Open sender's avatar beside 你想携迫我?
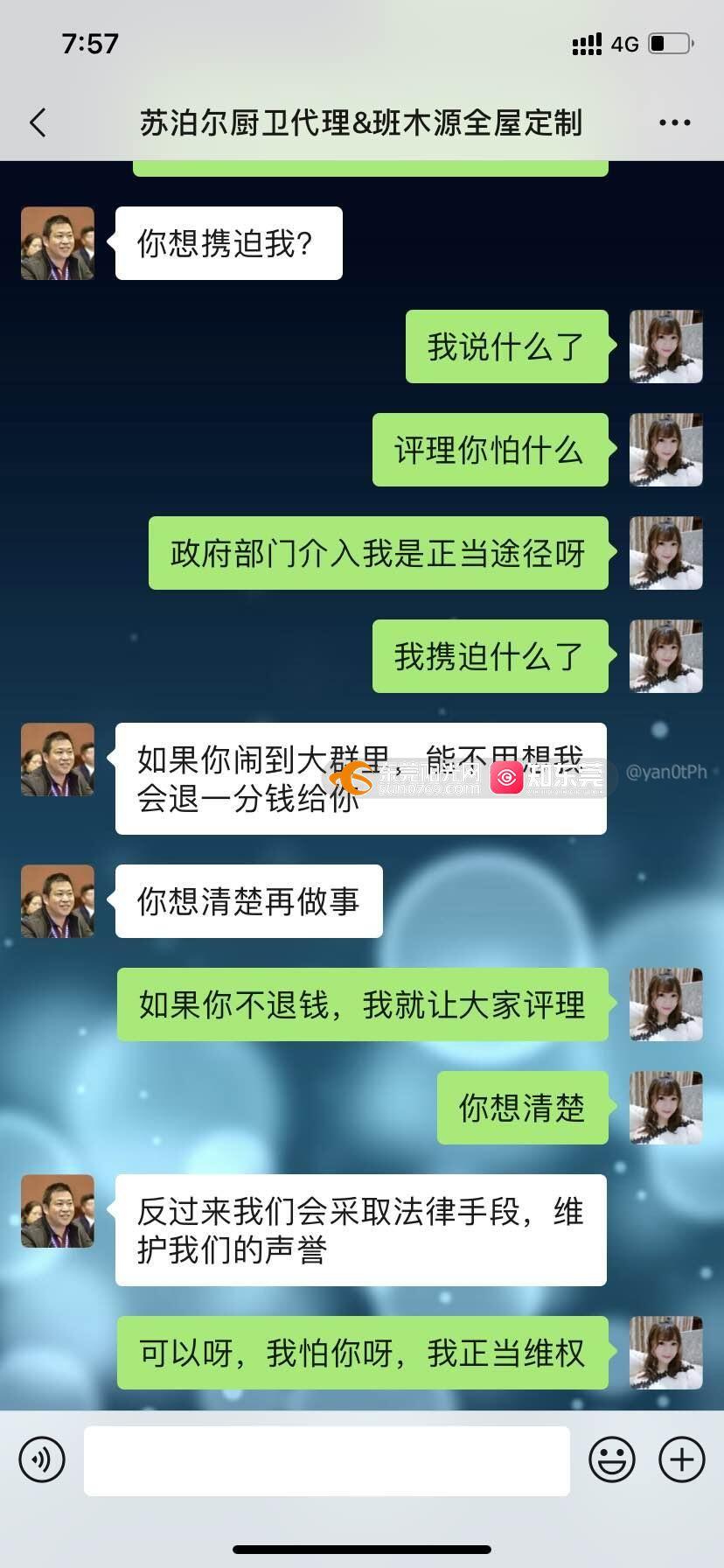Image resolution: width=724 pixels, height=1568 pixels. [58, 243]
